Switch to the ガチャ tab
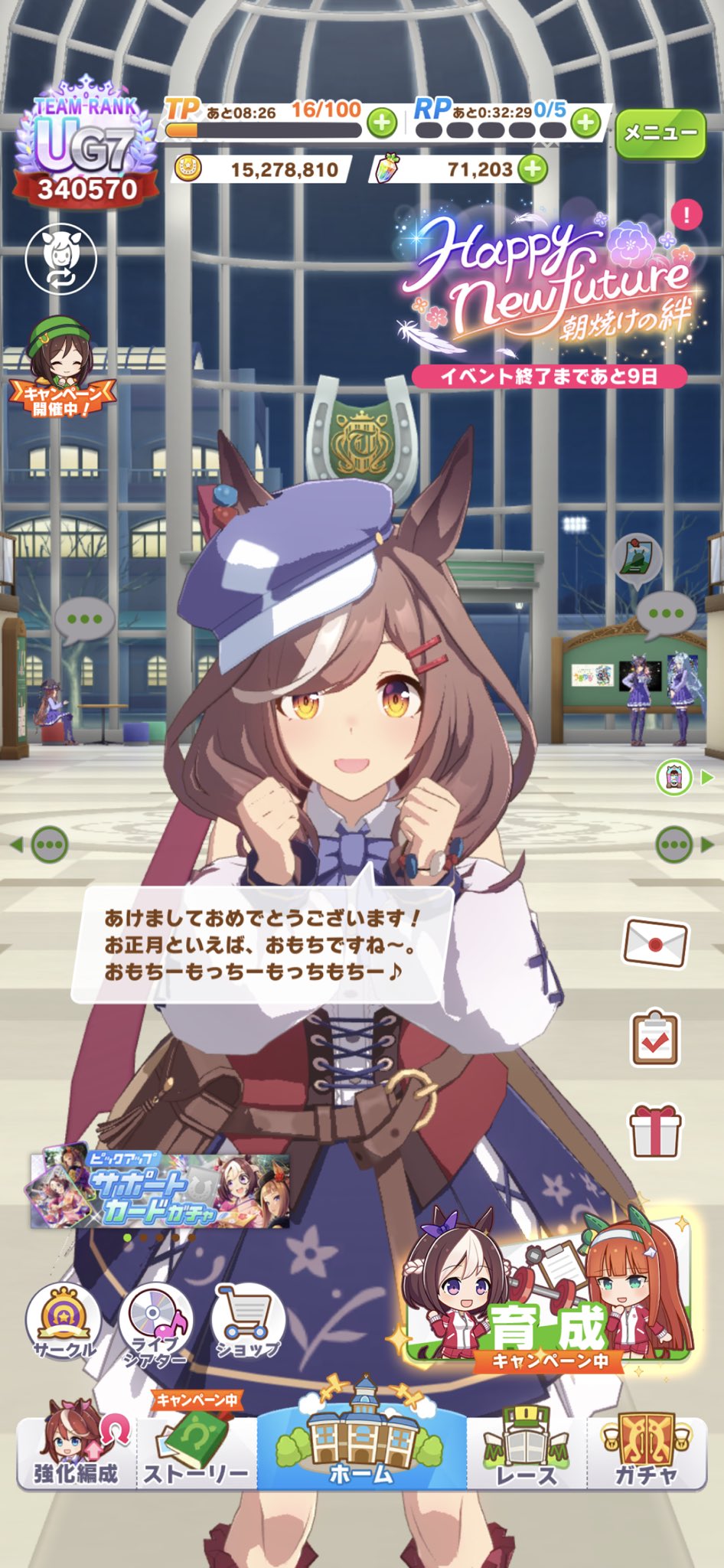 pyautogui.click(x=647, y=1451)
